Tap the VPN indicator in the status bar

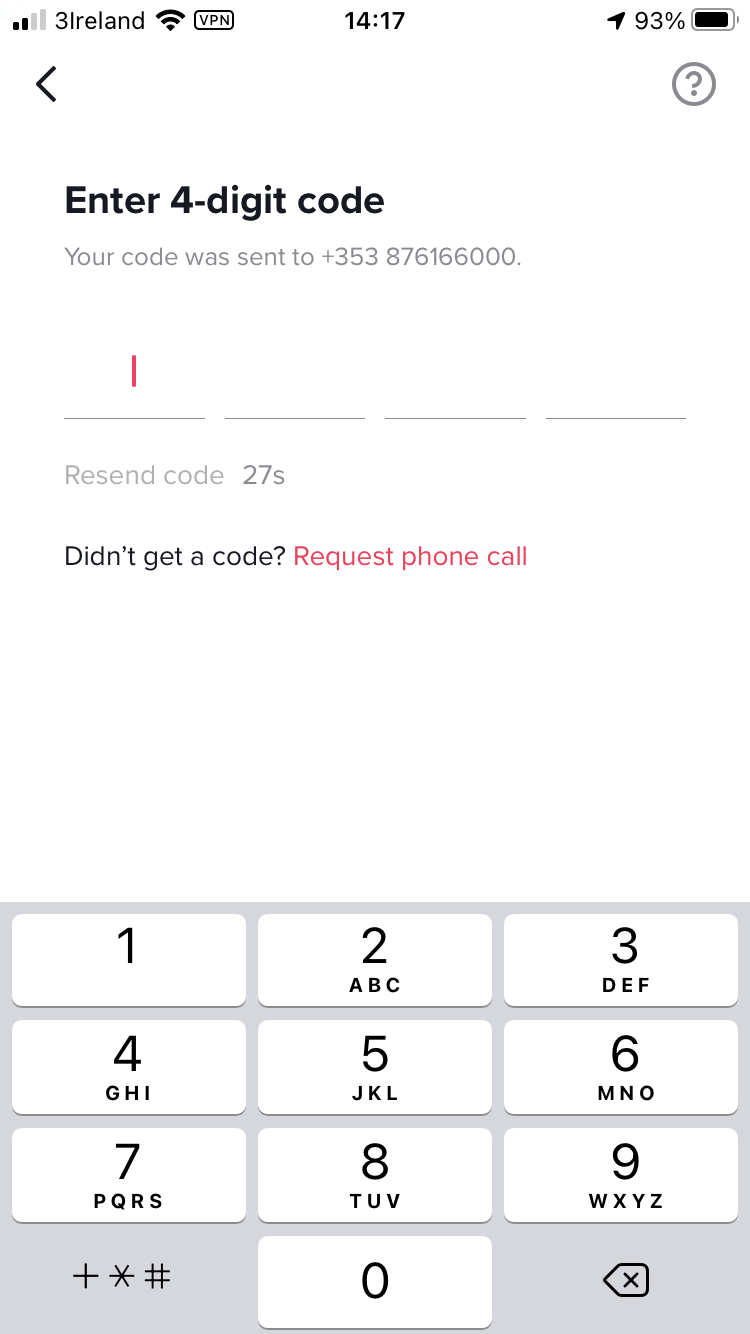[216, 20]
